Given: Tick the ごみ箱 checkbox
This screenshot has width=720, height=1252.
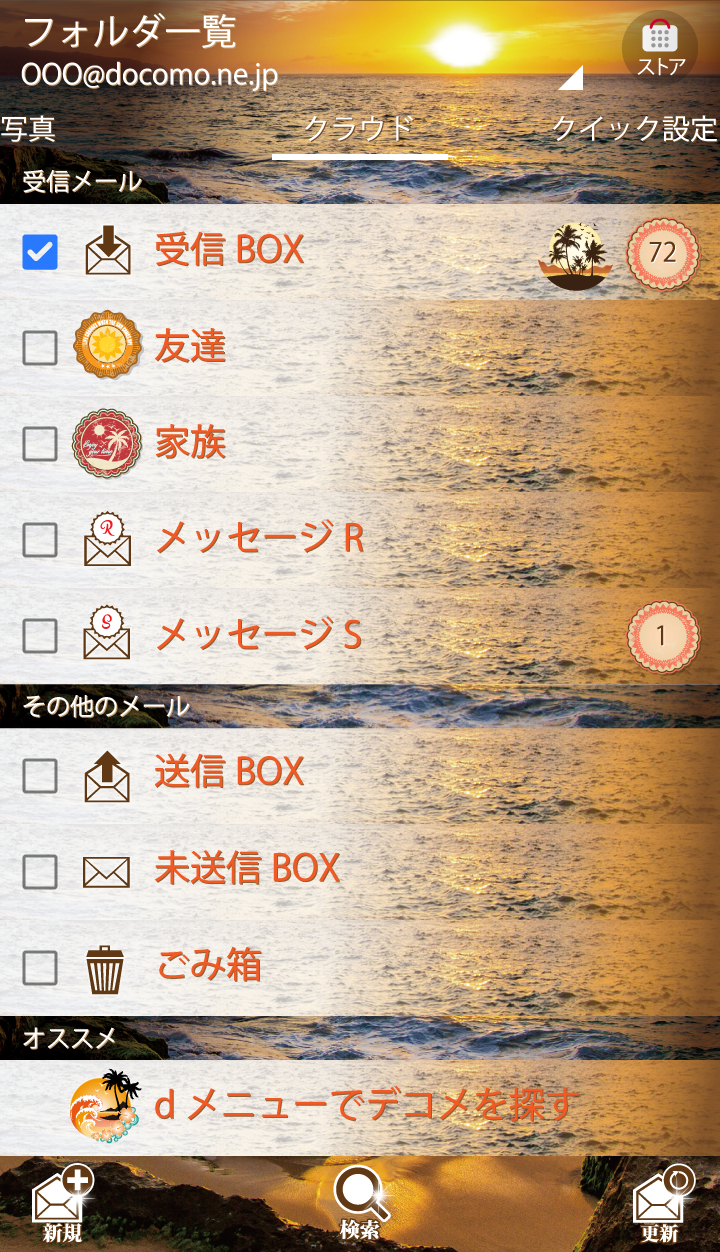Looking at the screenshot, I should click(x=40, y=967).
